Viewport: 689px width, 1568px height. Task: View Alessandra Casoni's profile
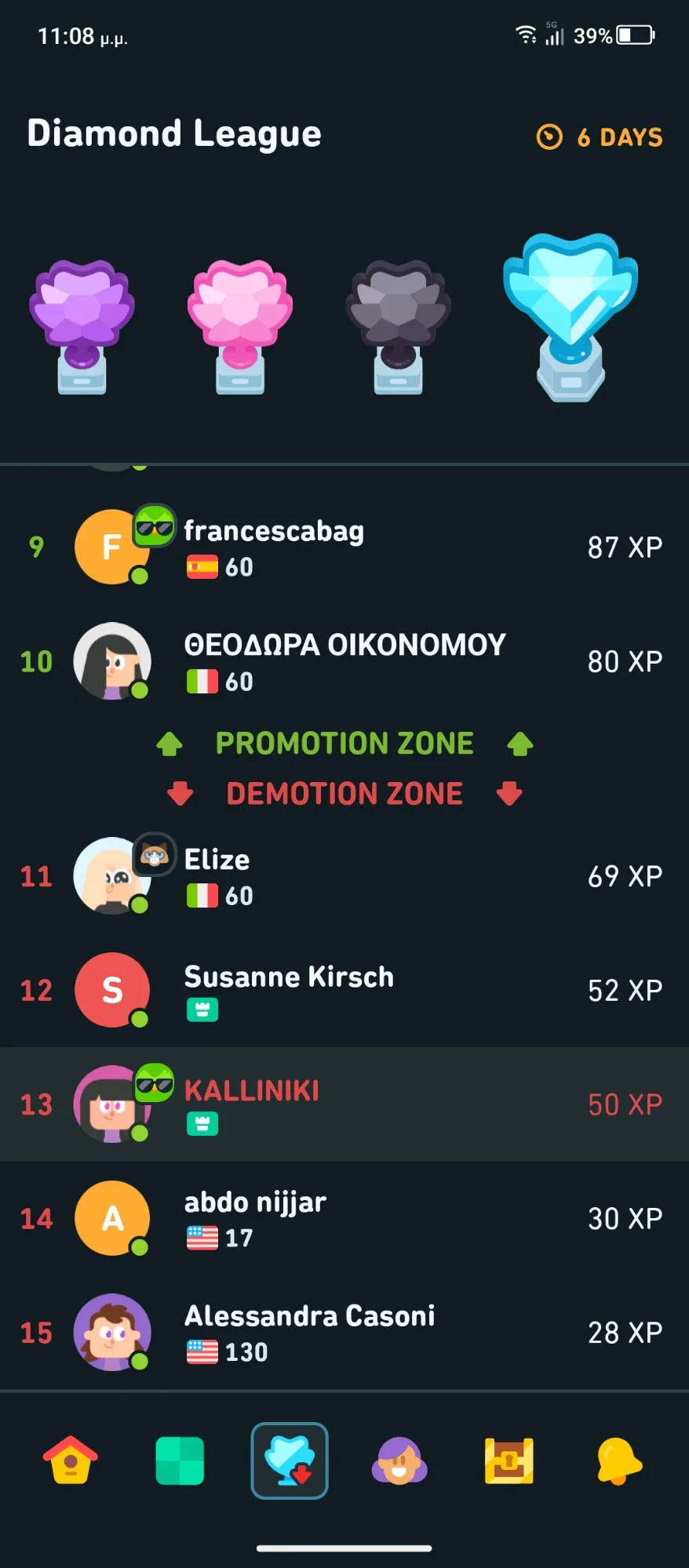344,1332
